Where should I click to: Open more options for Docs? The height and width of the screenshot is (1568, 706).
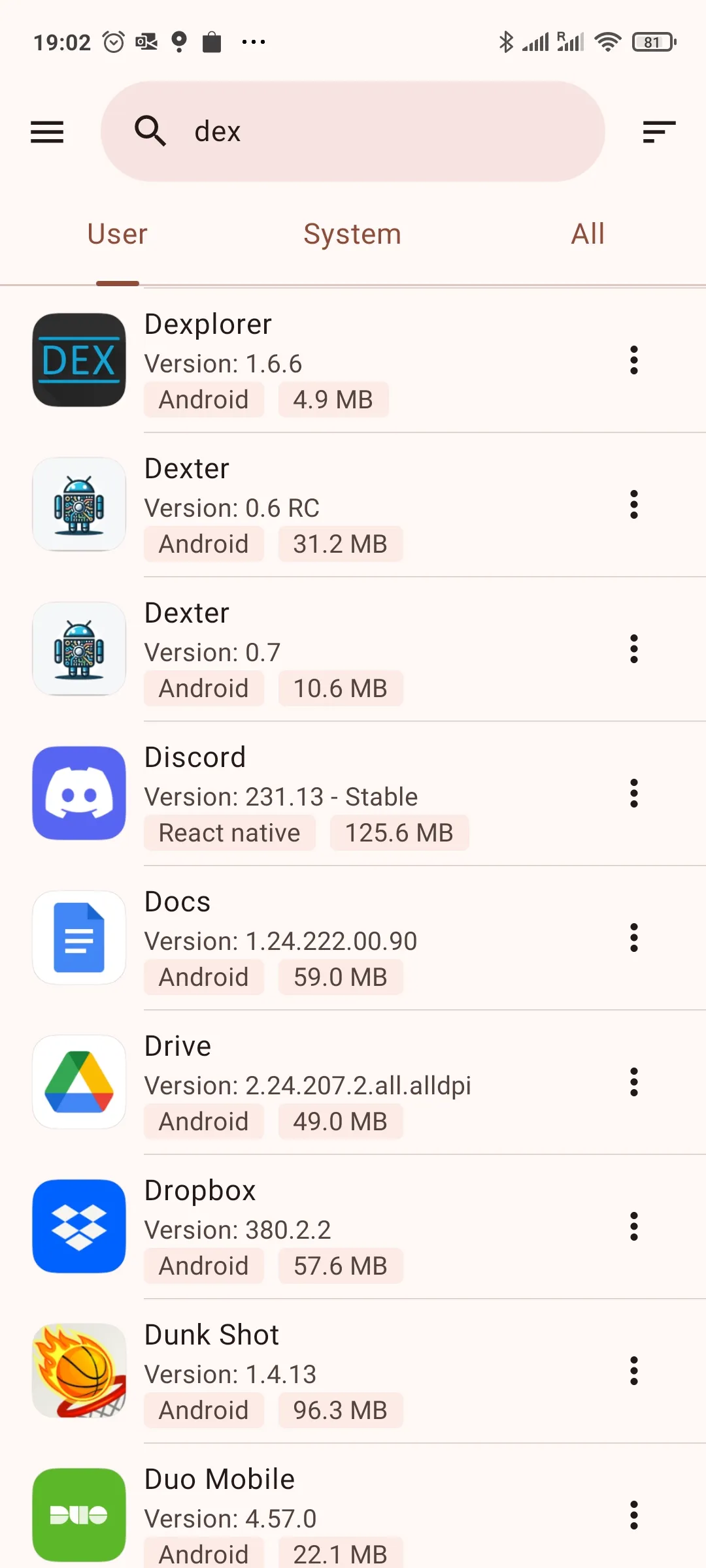click(x=633, y=938)
